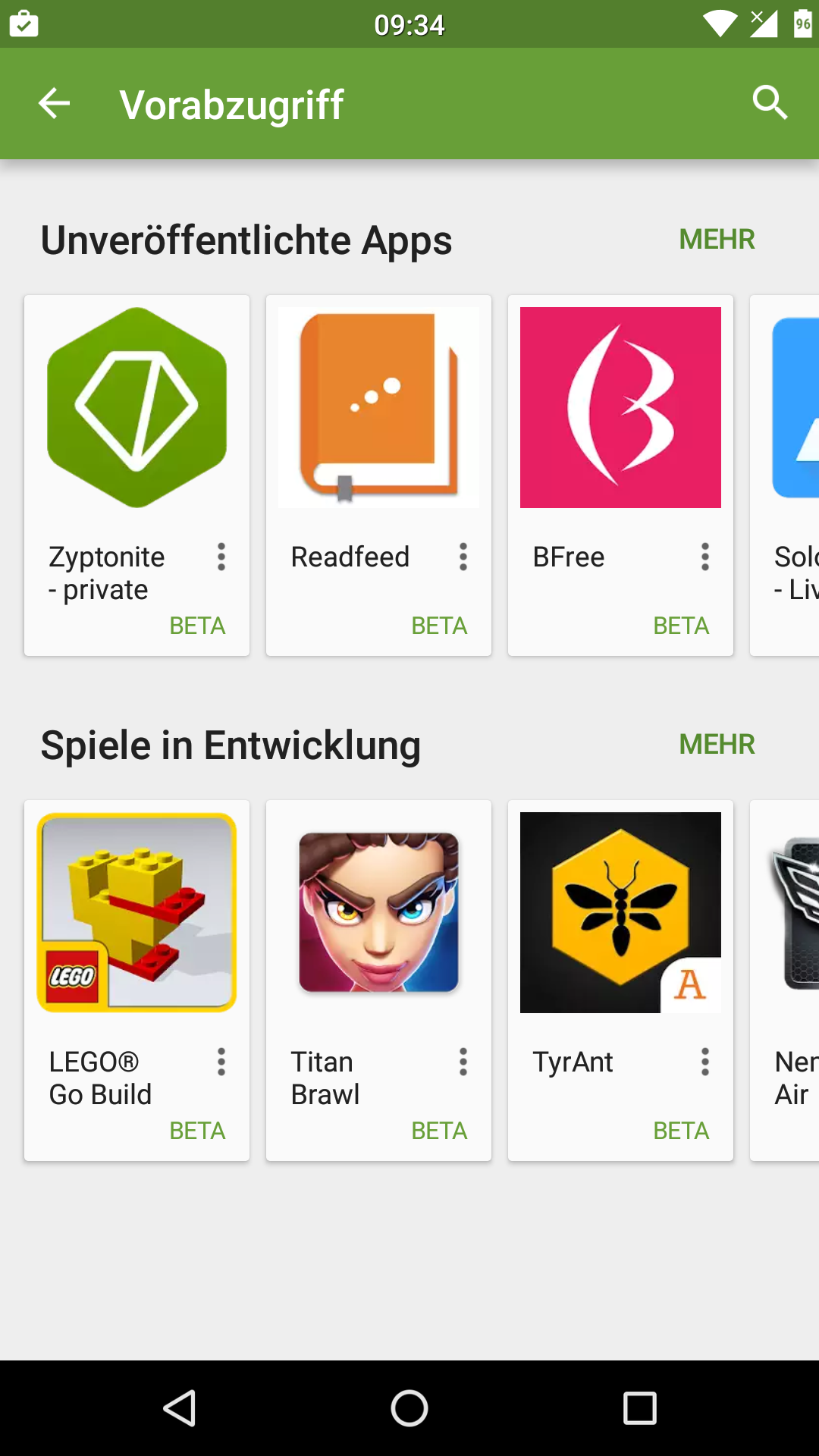This screenshot has width=819, height=1456.
Task: Open overflow menu for TyrAnt
Action: (x=705, y=1062)
